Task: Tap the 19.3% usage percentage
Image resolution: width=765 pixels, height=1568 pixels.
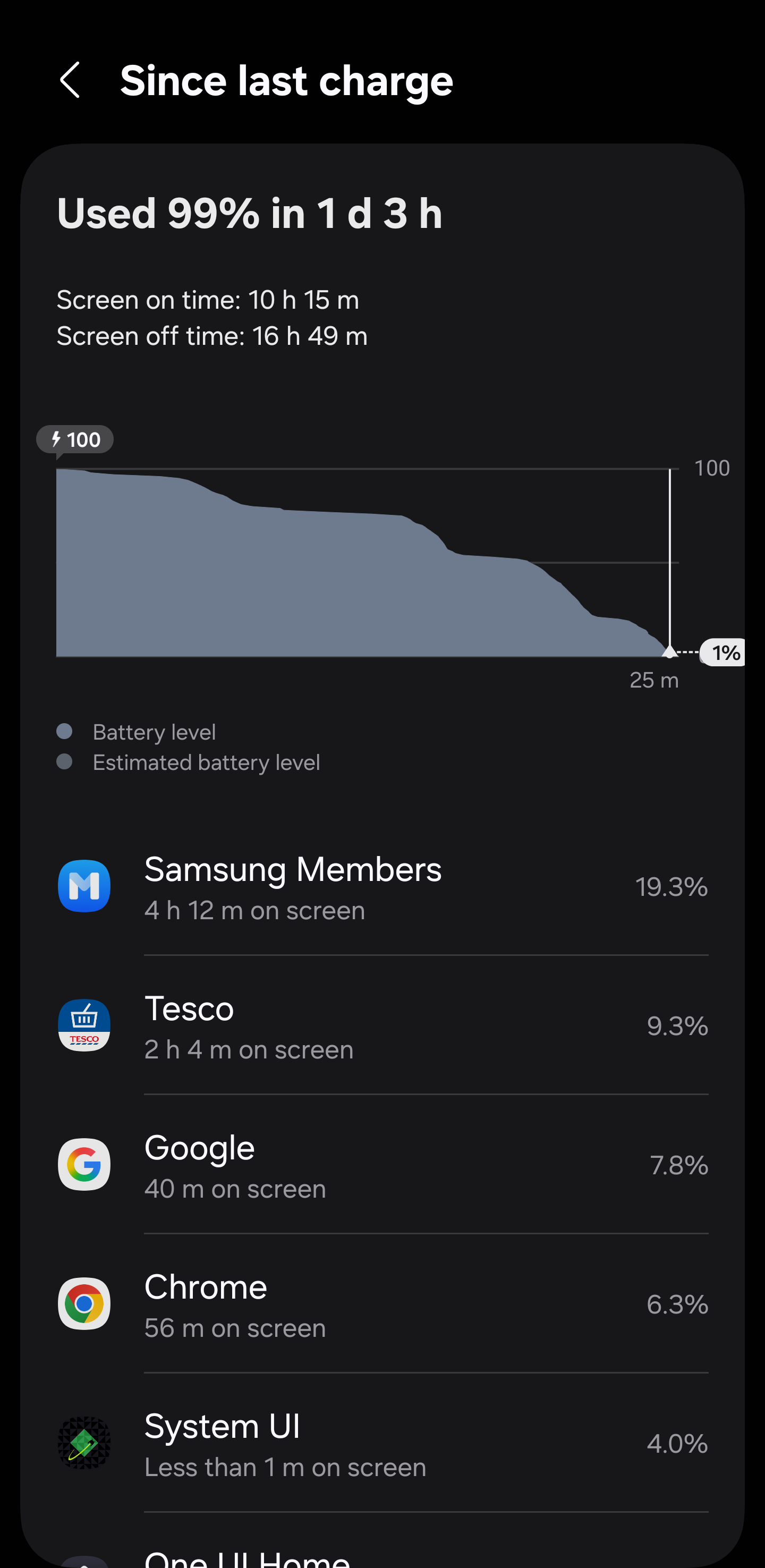Action: 671,887
